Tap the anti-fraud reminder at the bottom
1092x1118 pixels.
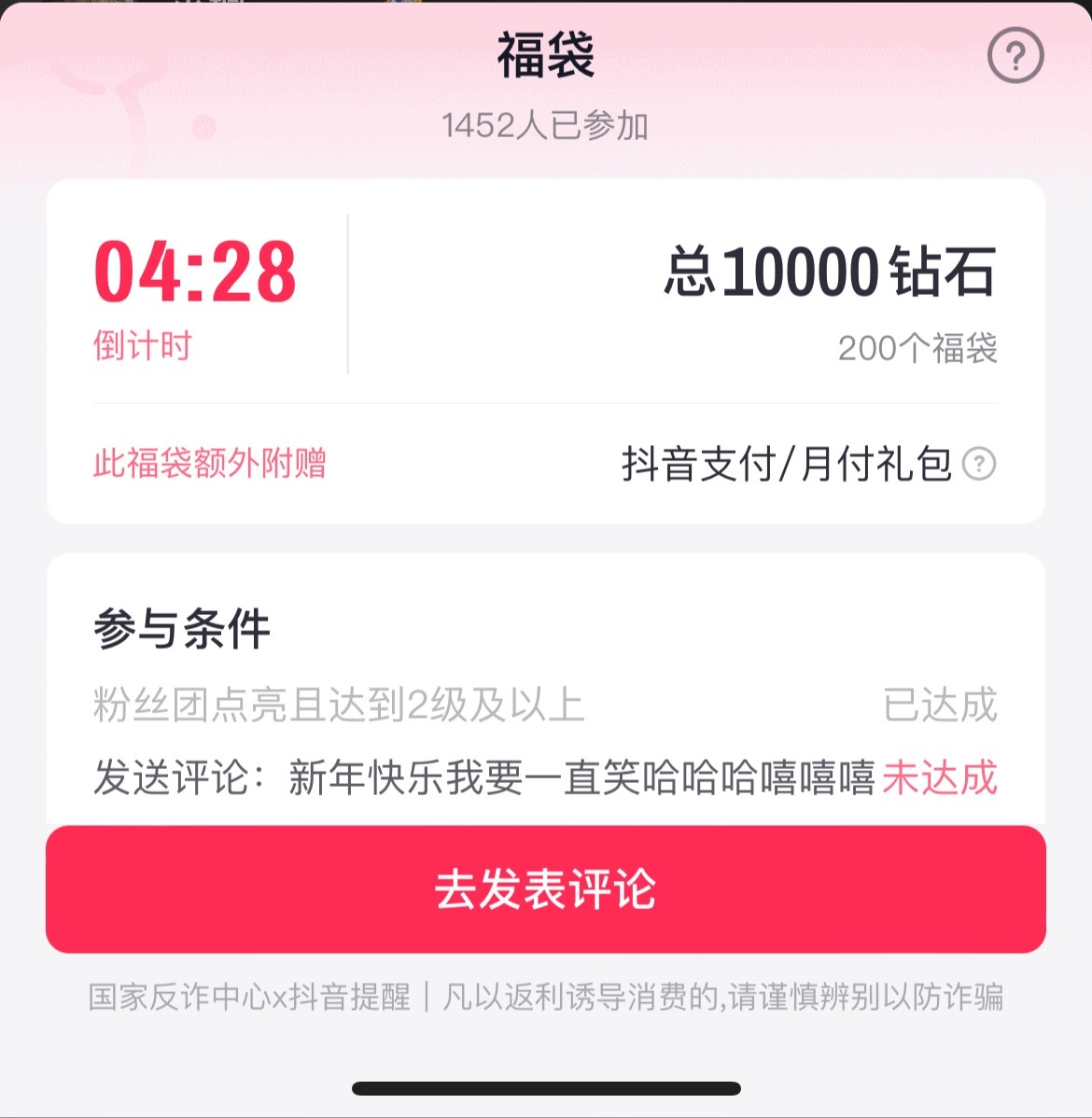(546, 998)
